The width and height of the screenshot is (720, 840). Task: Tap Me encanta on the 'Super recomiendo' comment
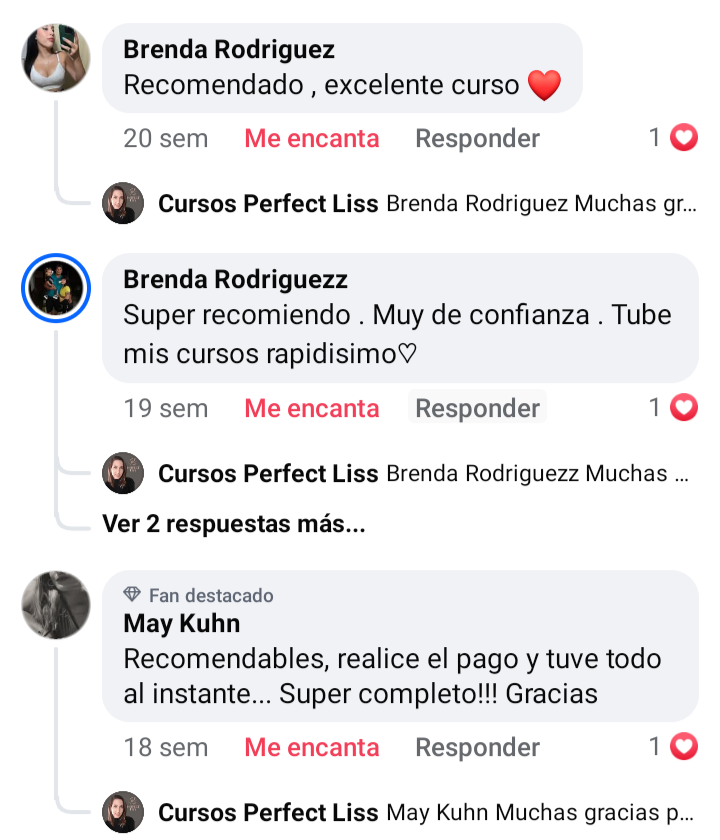(312, 408)
